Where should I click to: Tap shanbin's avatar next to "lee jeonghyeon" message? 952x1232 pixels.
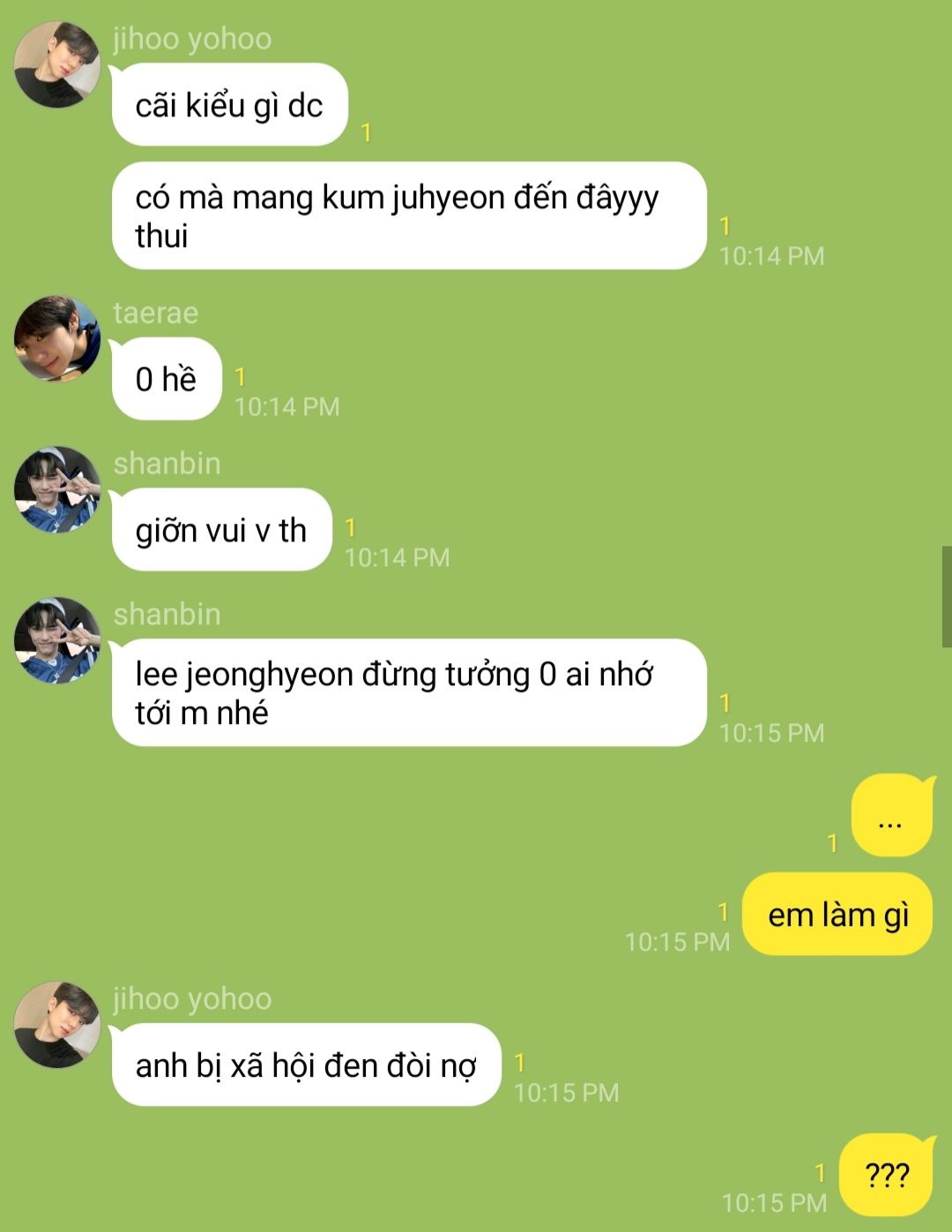point(57,641)
